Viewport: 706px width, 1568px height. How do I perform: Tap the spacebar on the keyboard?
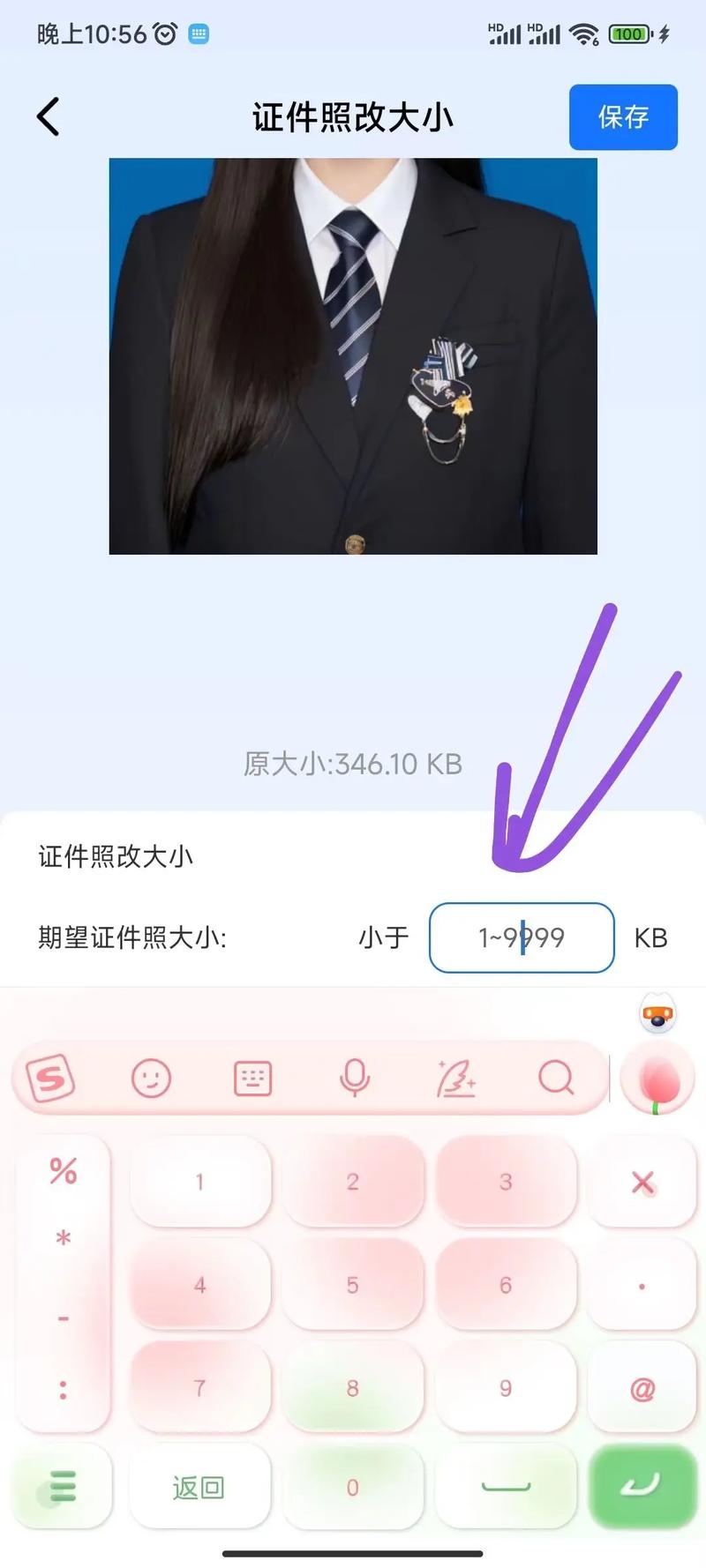[x=506, y=1488]
